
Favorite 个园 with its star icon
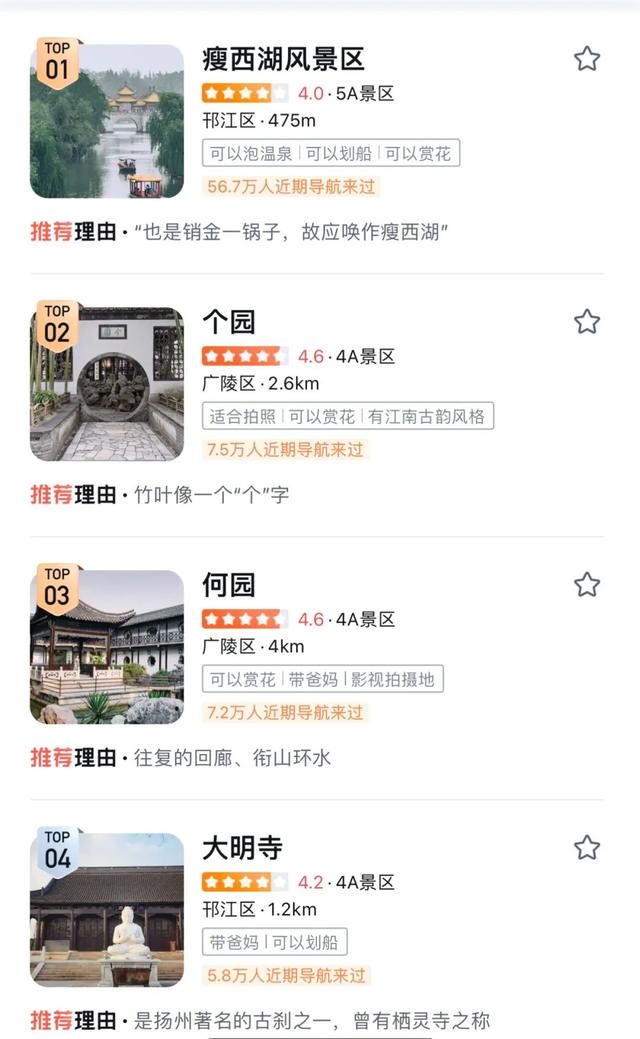[x=587, y=322]
